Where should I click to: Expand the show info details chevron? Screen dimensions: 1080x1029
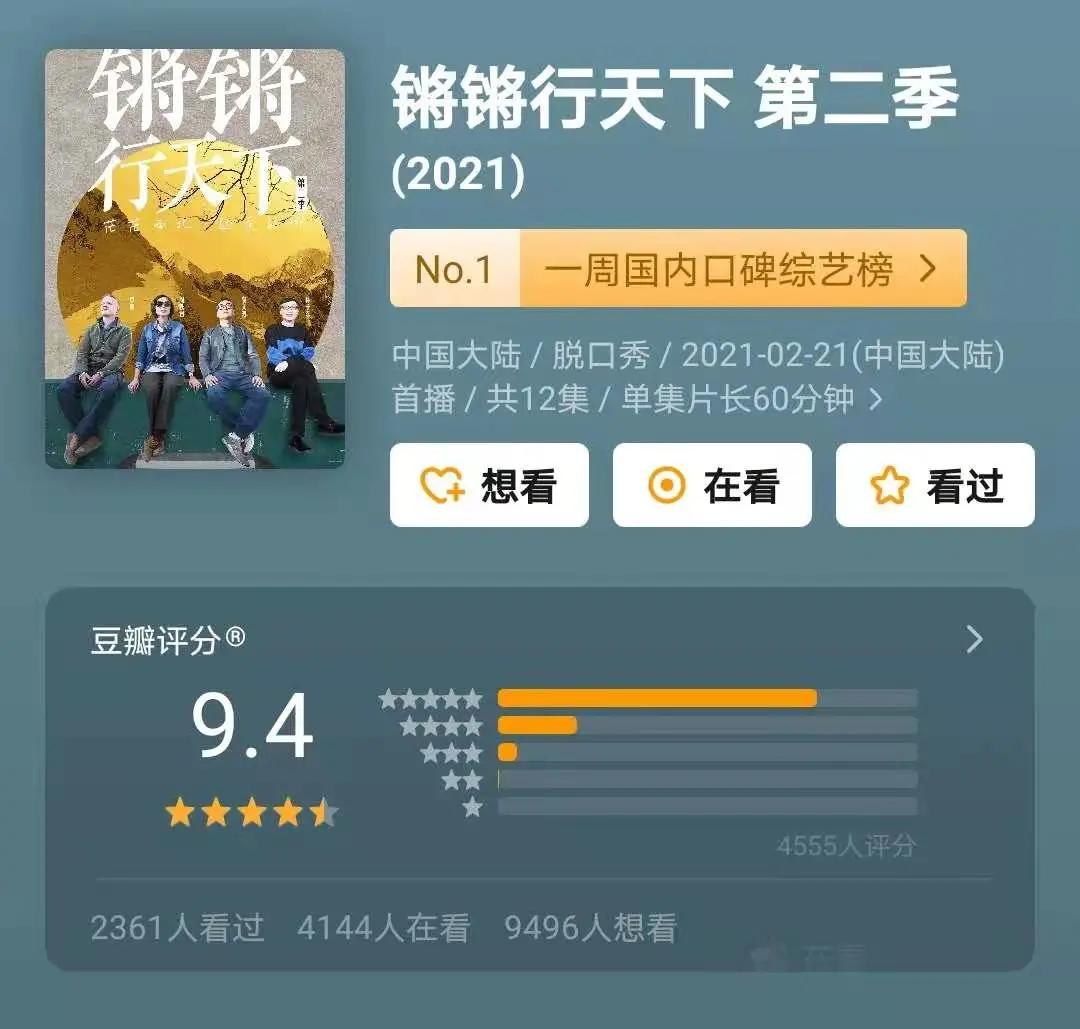[x=876, y=400]
